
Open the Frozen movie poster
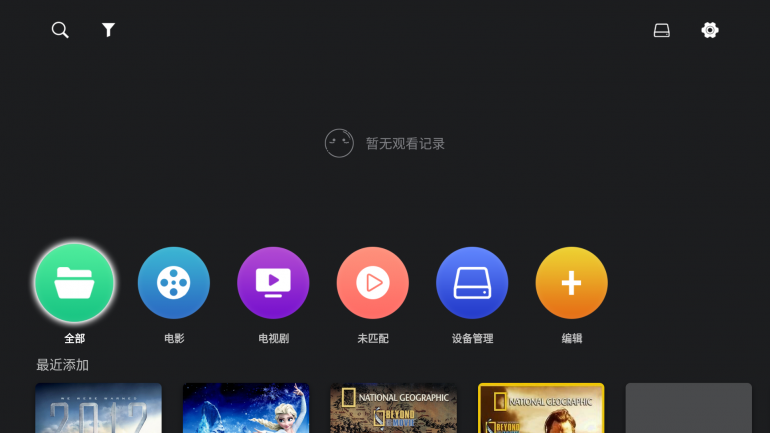[246, 408]
